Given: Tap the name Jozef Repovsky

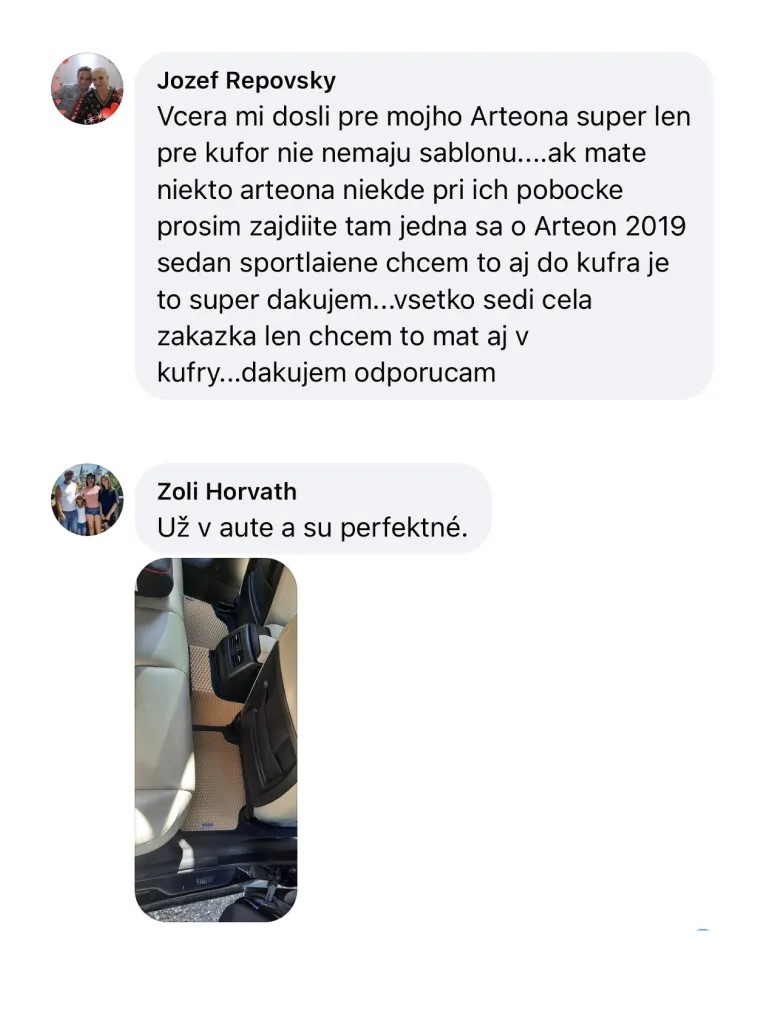Looking at the screenshot, I should [246, 82].
